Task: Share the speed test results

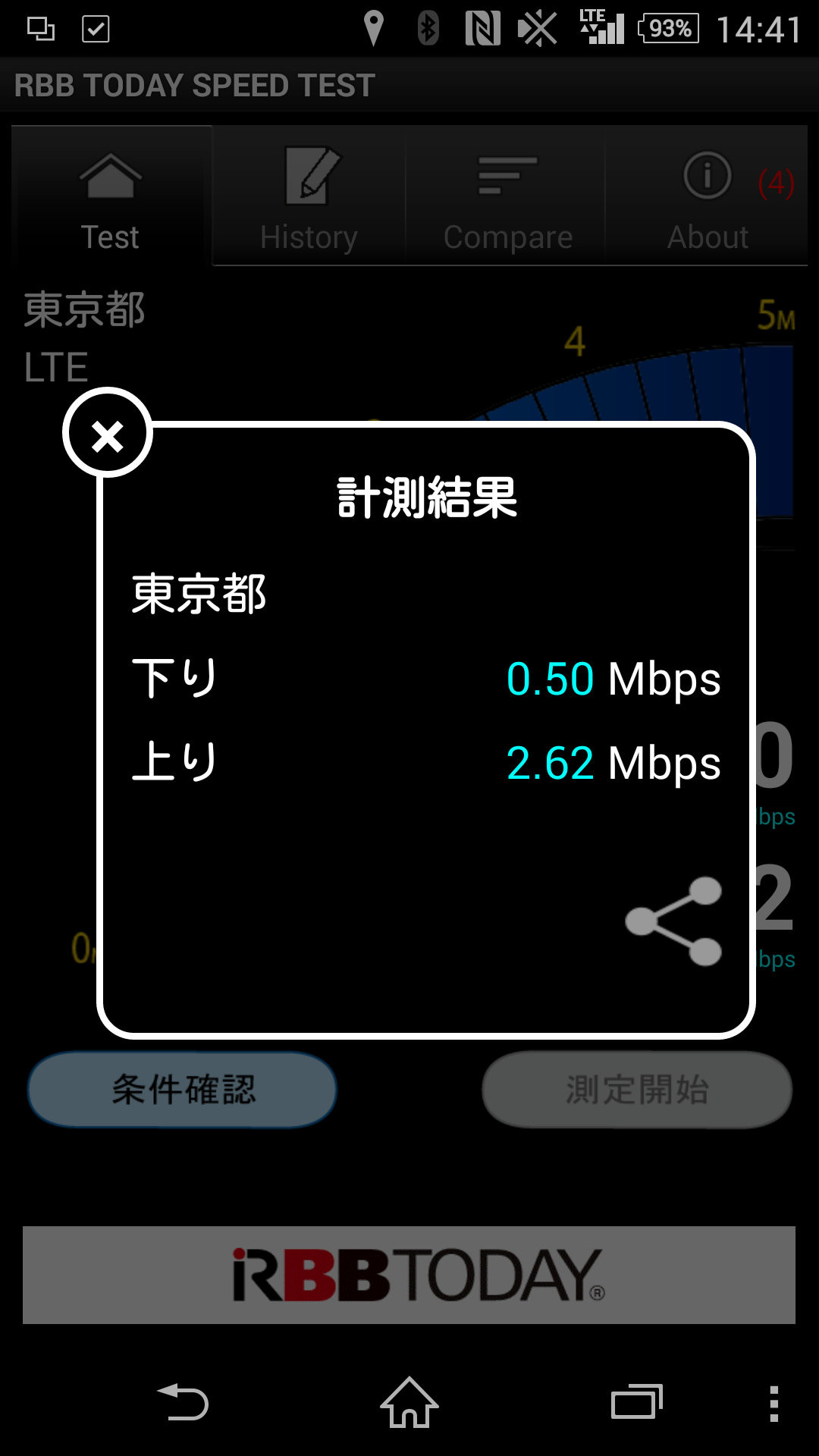Action: pos(673,921)
